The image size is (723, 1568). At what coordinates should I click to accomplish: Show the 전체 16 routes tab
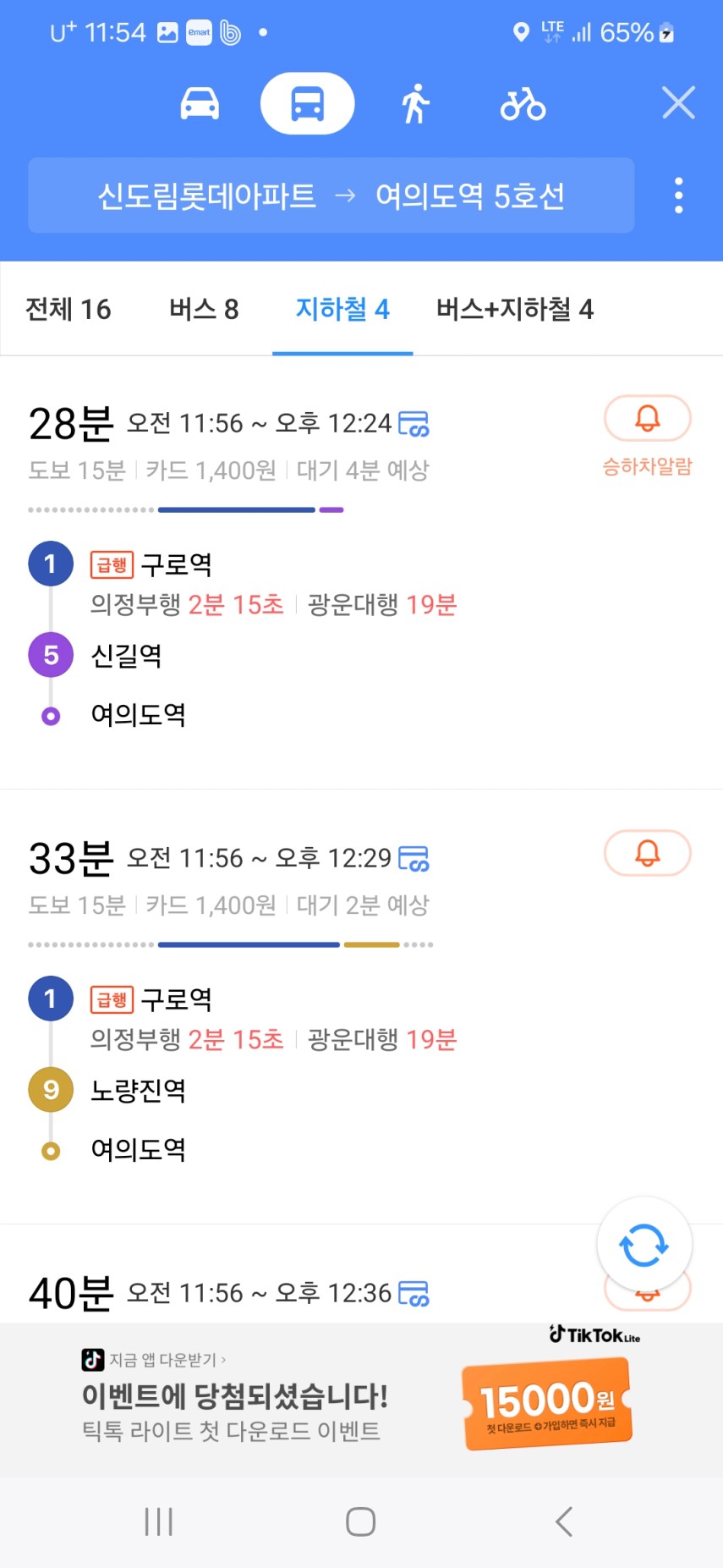tap(68, 309)
